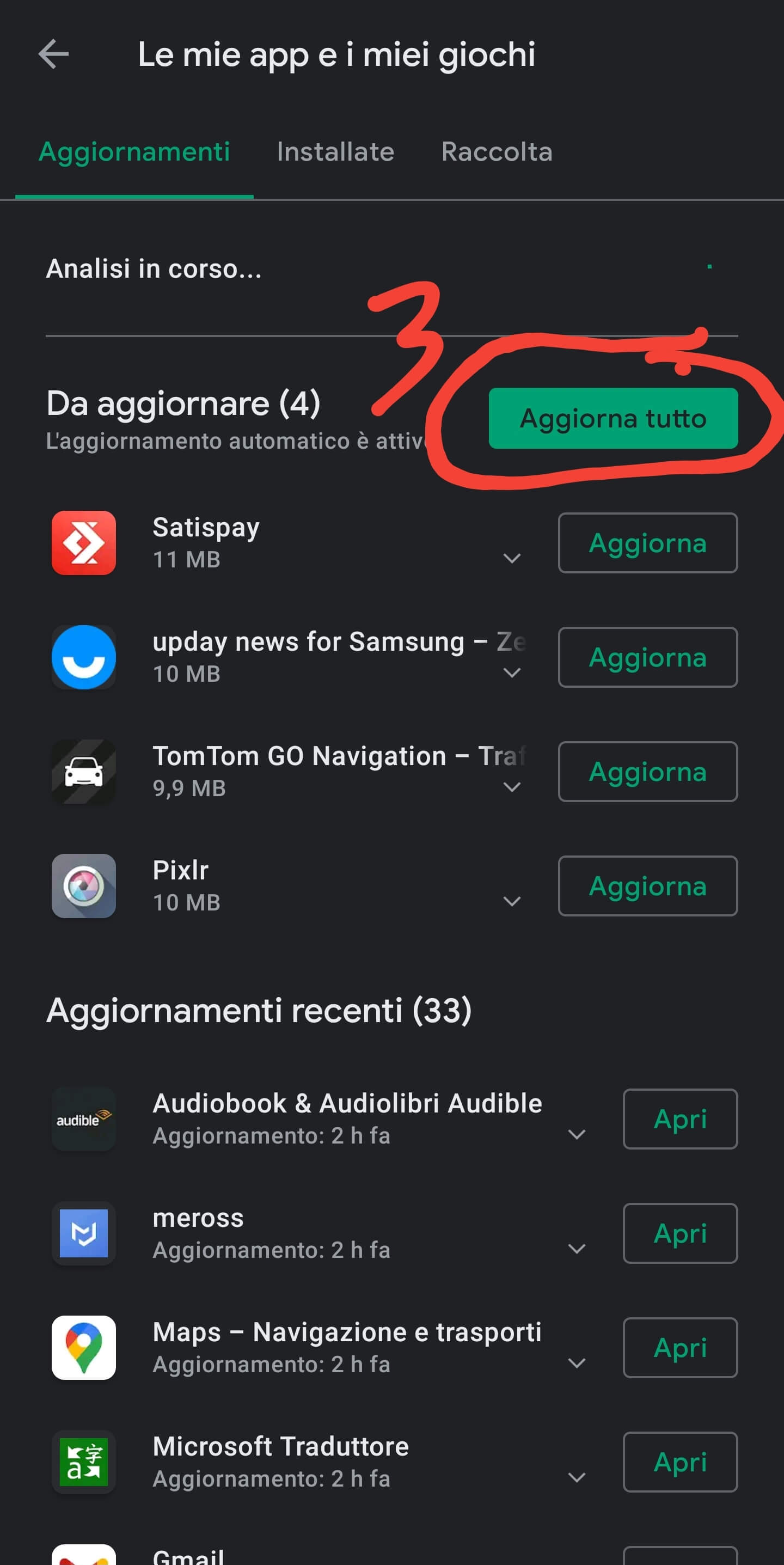Expand details for Satispay

tap(512, 558)
